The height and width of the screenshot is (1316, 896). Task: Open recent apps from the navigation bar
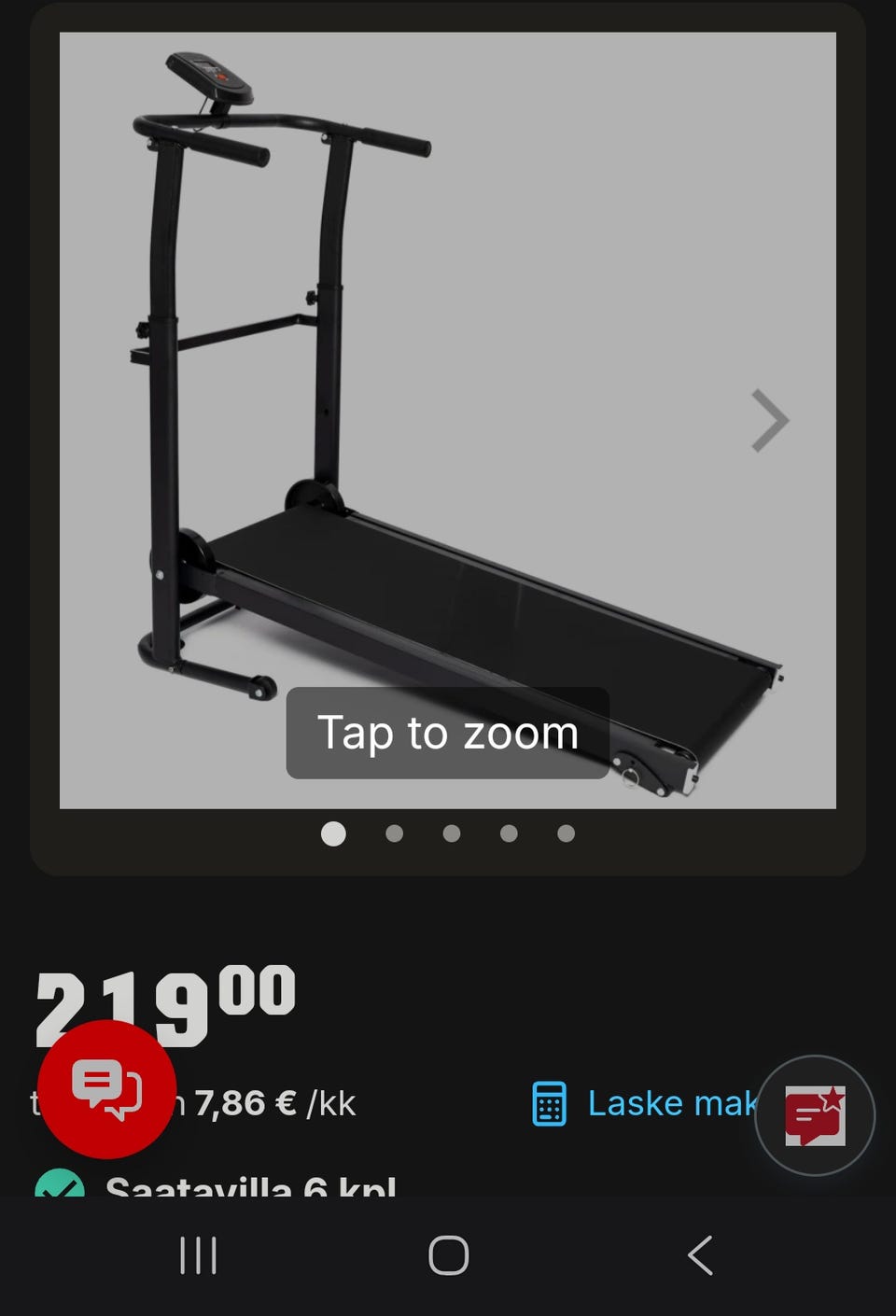pos(198,1255)
